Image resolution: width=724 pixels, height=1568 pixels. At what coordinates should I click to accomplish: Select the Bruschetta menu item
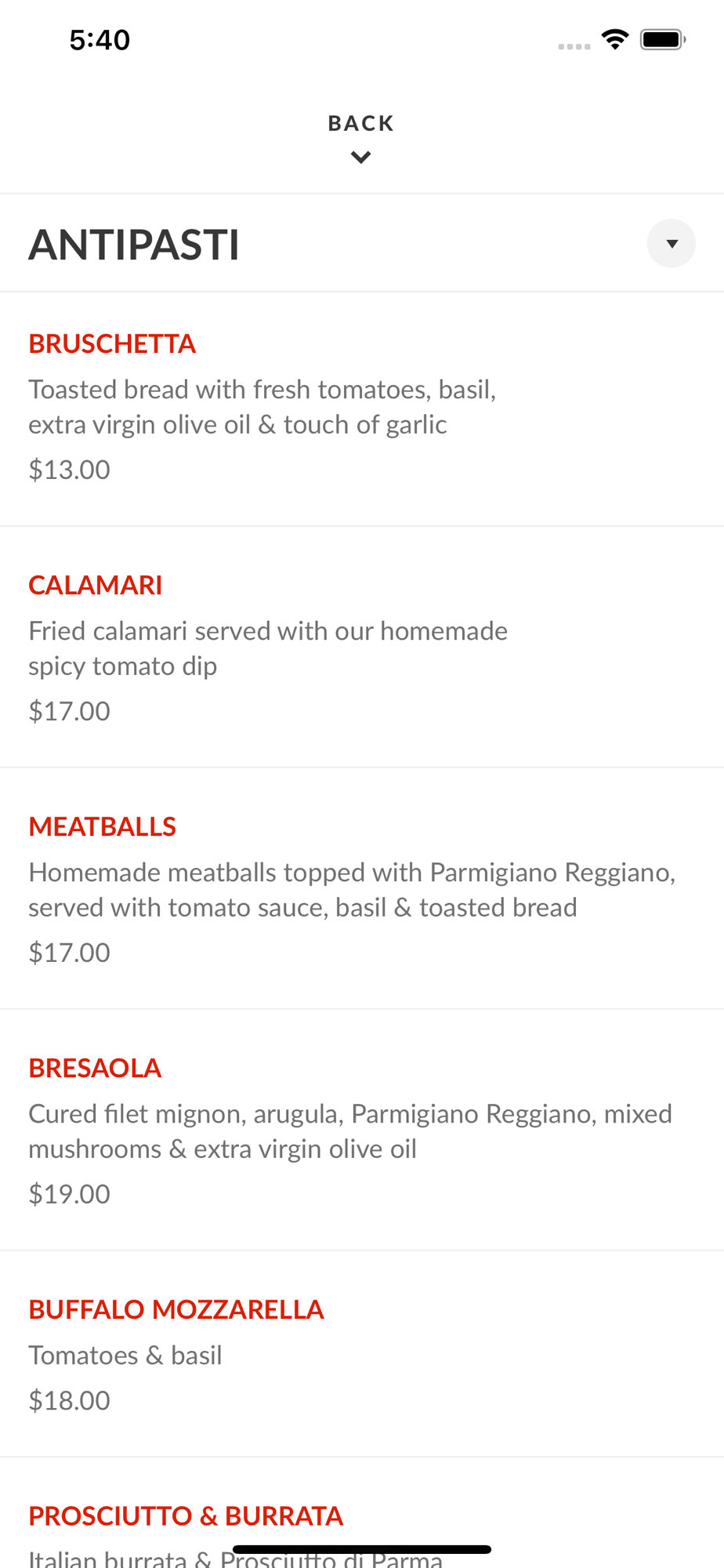[113, 344]
